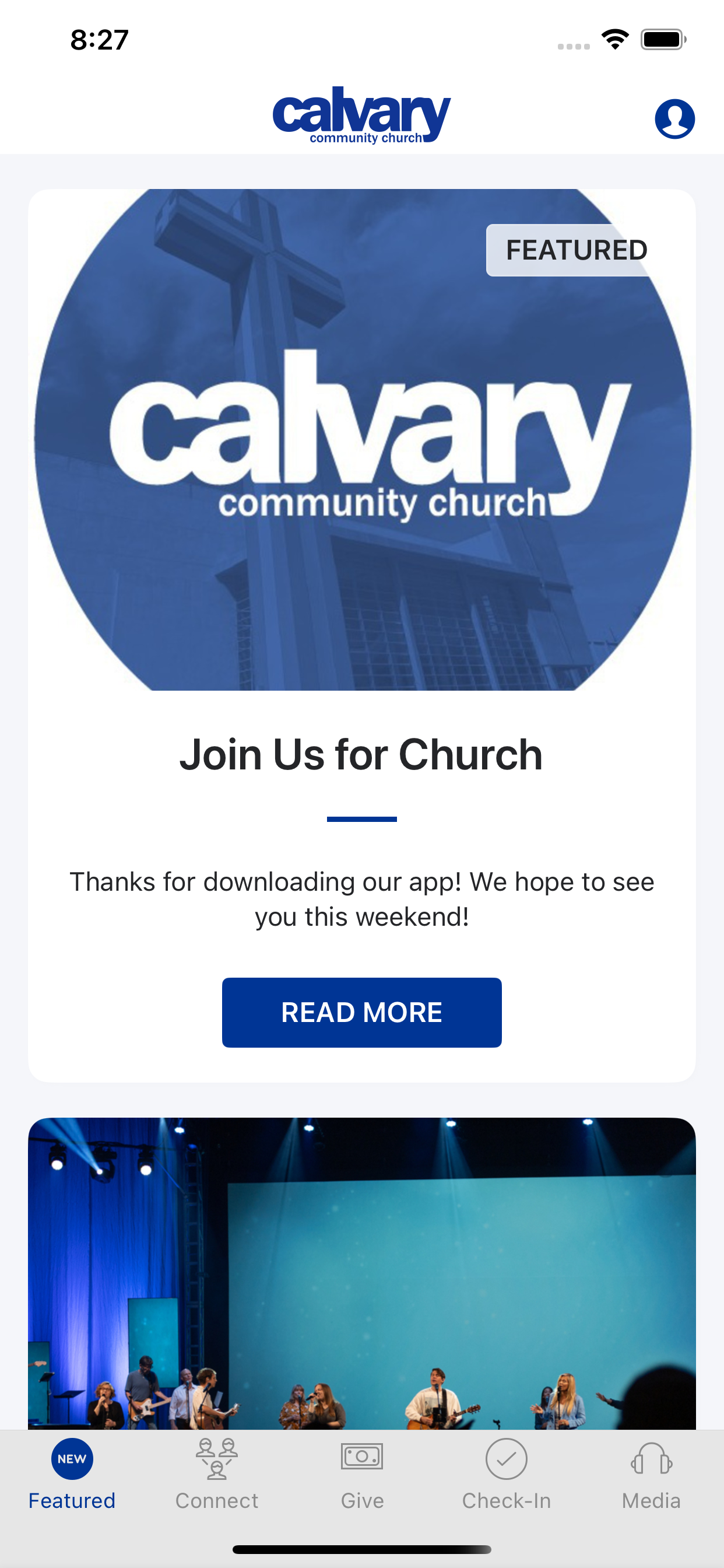Select the Connect people icon
Screen dimensions: 724x1568
pyautogui.click(x=217, y=1458)
